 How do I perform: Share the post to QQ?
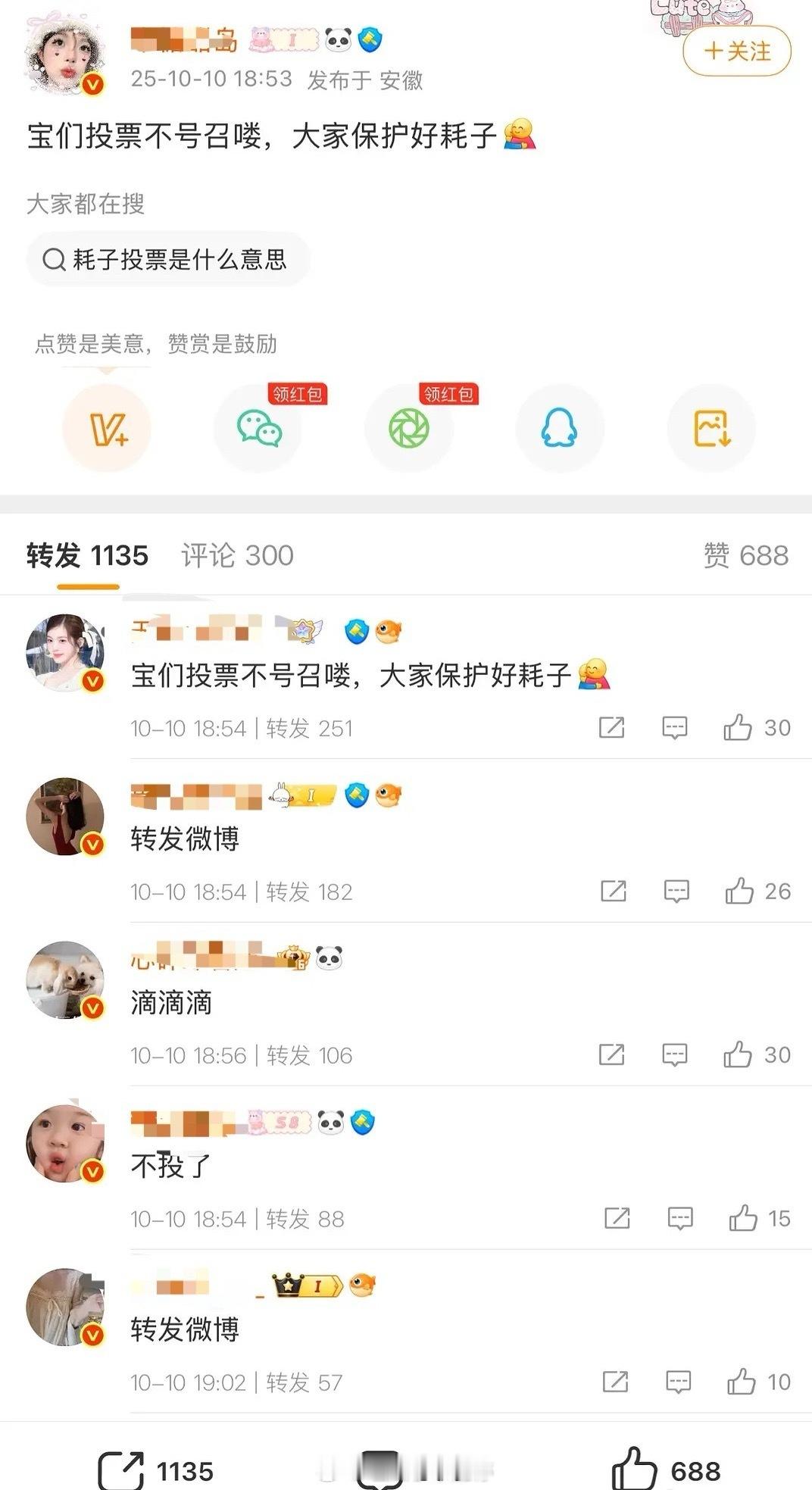[x=560, y=428]
